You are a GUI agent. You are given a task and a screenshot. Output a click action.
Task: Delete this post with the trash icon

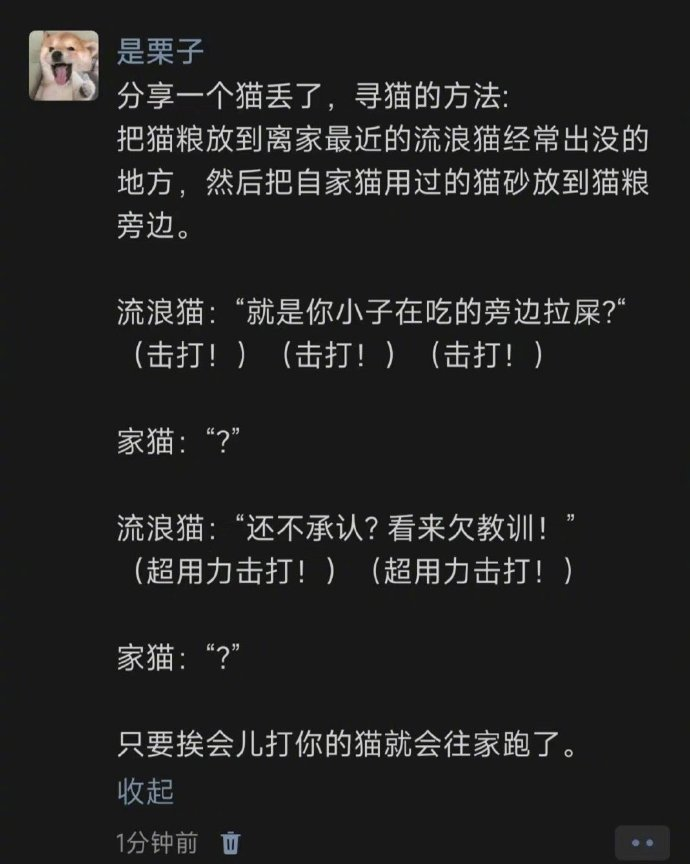tap(230, 843)
